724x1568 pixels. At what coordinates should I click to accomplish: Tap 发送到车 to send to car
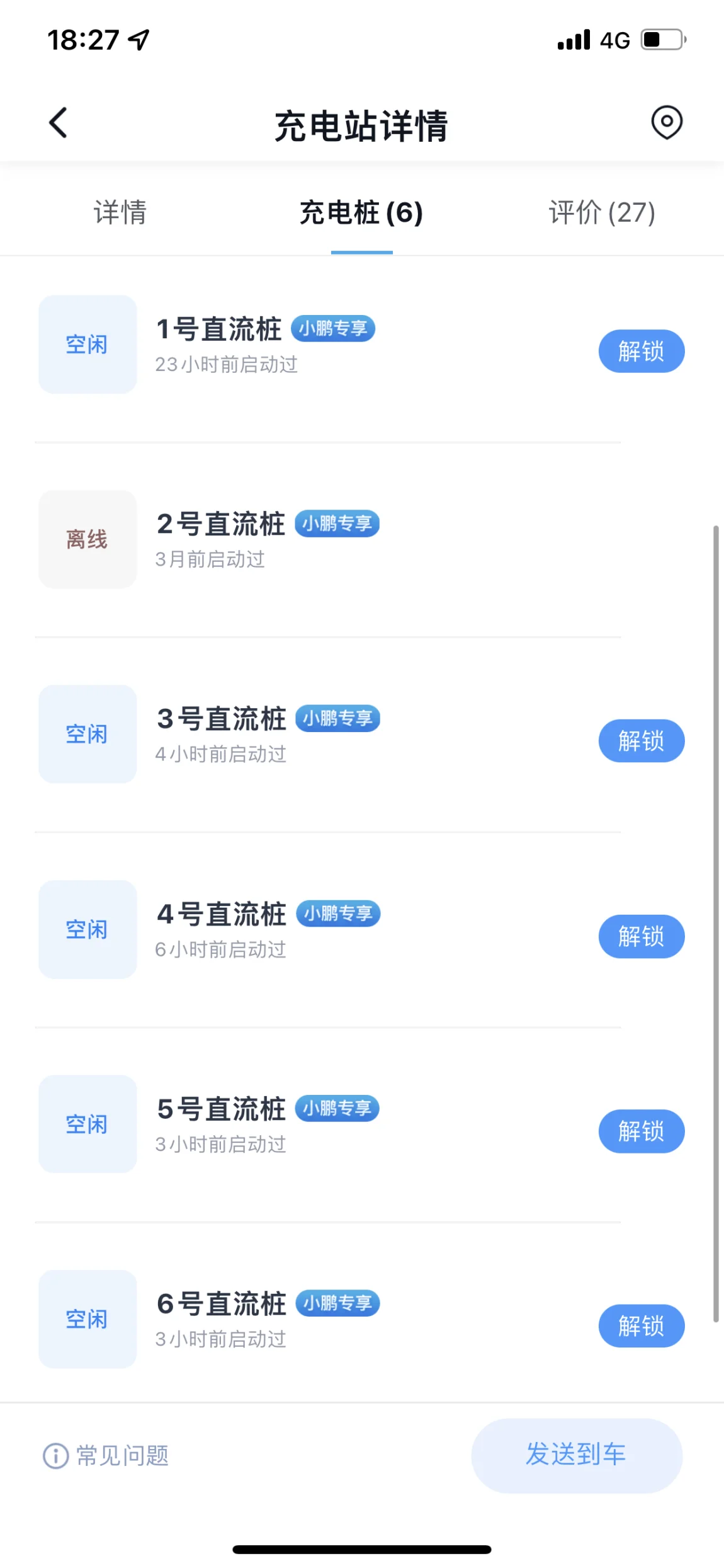(x=577, y=1455)
